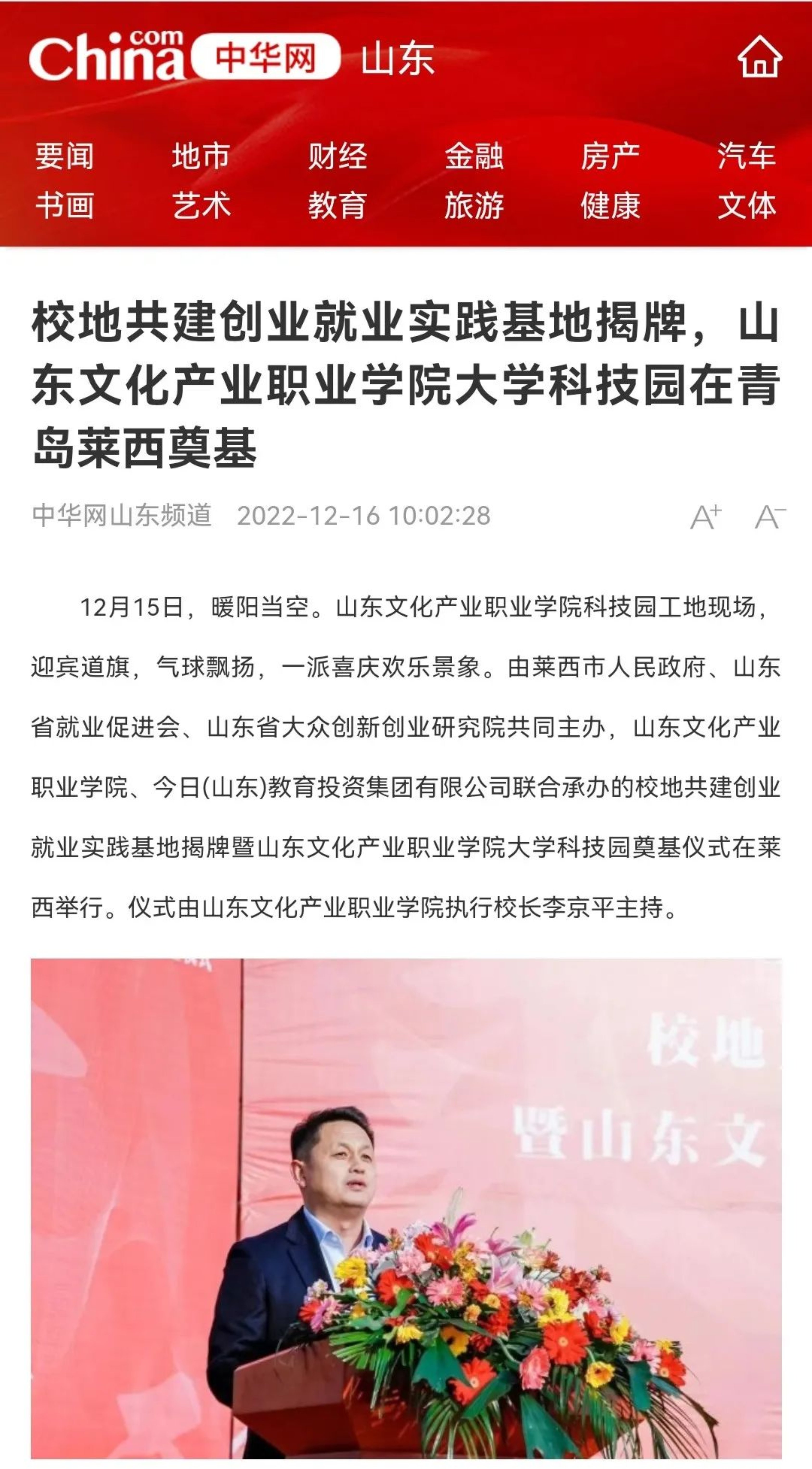Open the 要闻 news section
Screen dimensions: 812x1469
click(x=64, y=156)
